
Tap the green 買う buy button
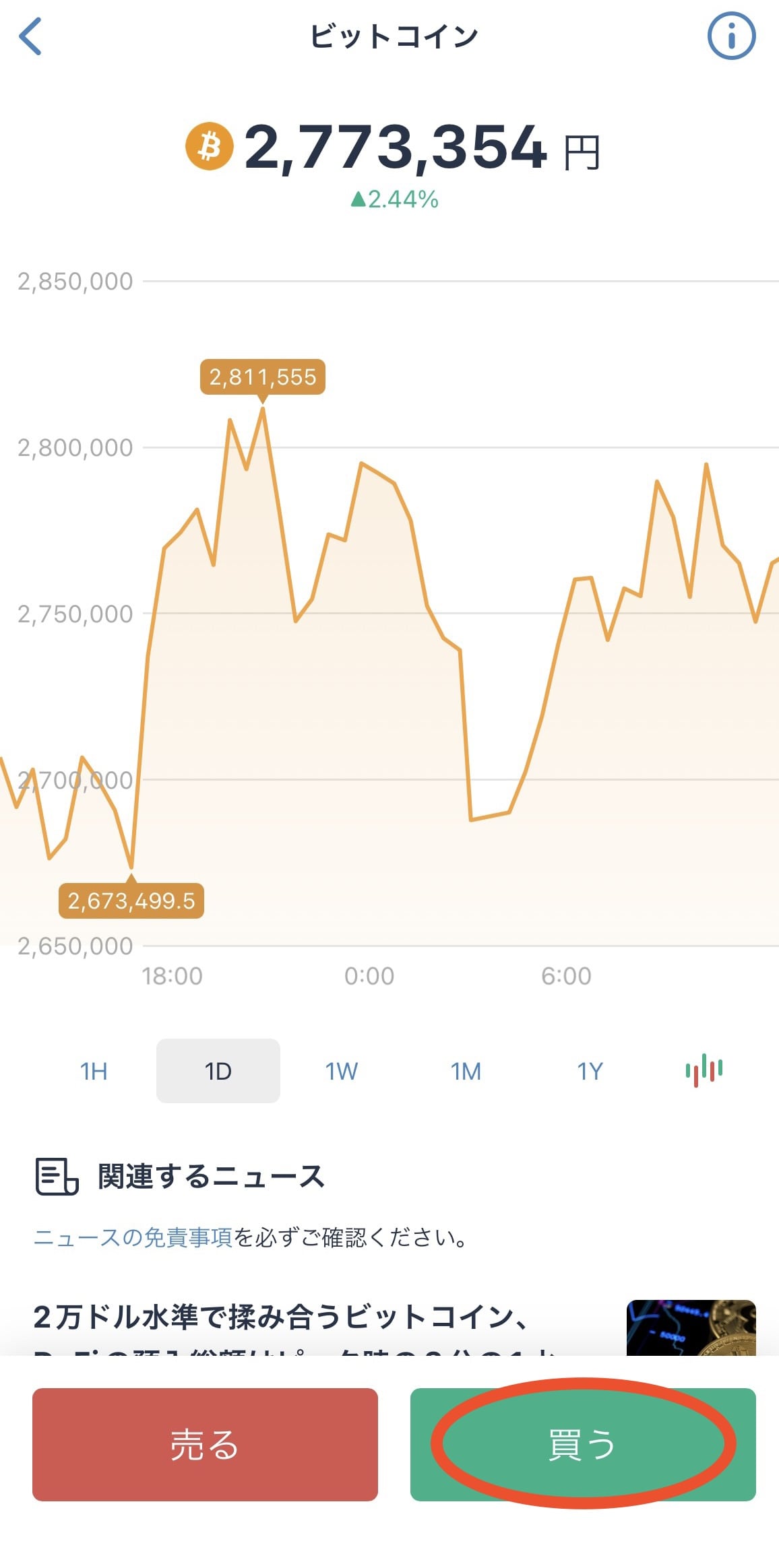583,1445
